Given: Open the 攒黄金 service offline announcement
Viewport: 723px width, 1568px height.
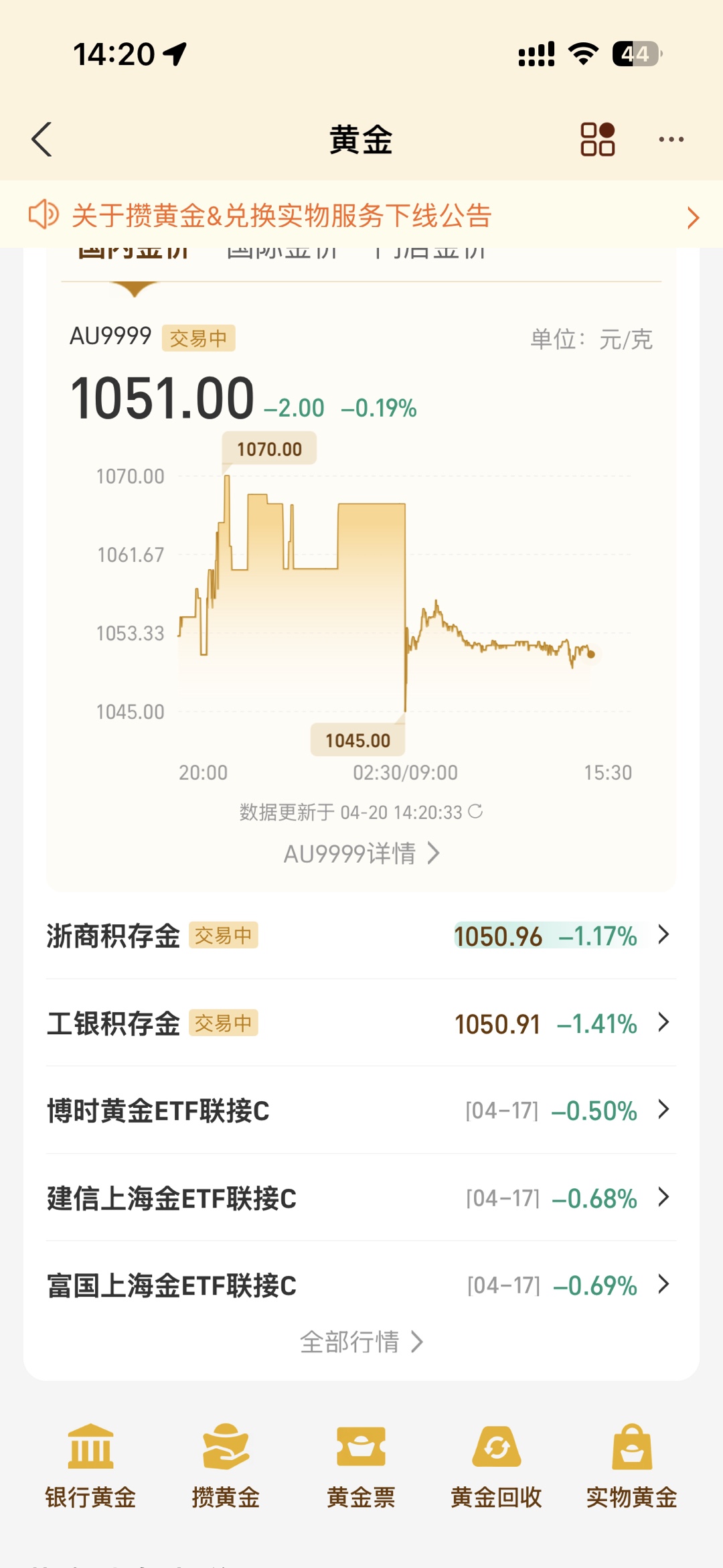Looking at the screenshot, I should pyautogui.click(x=361, y=216).
